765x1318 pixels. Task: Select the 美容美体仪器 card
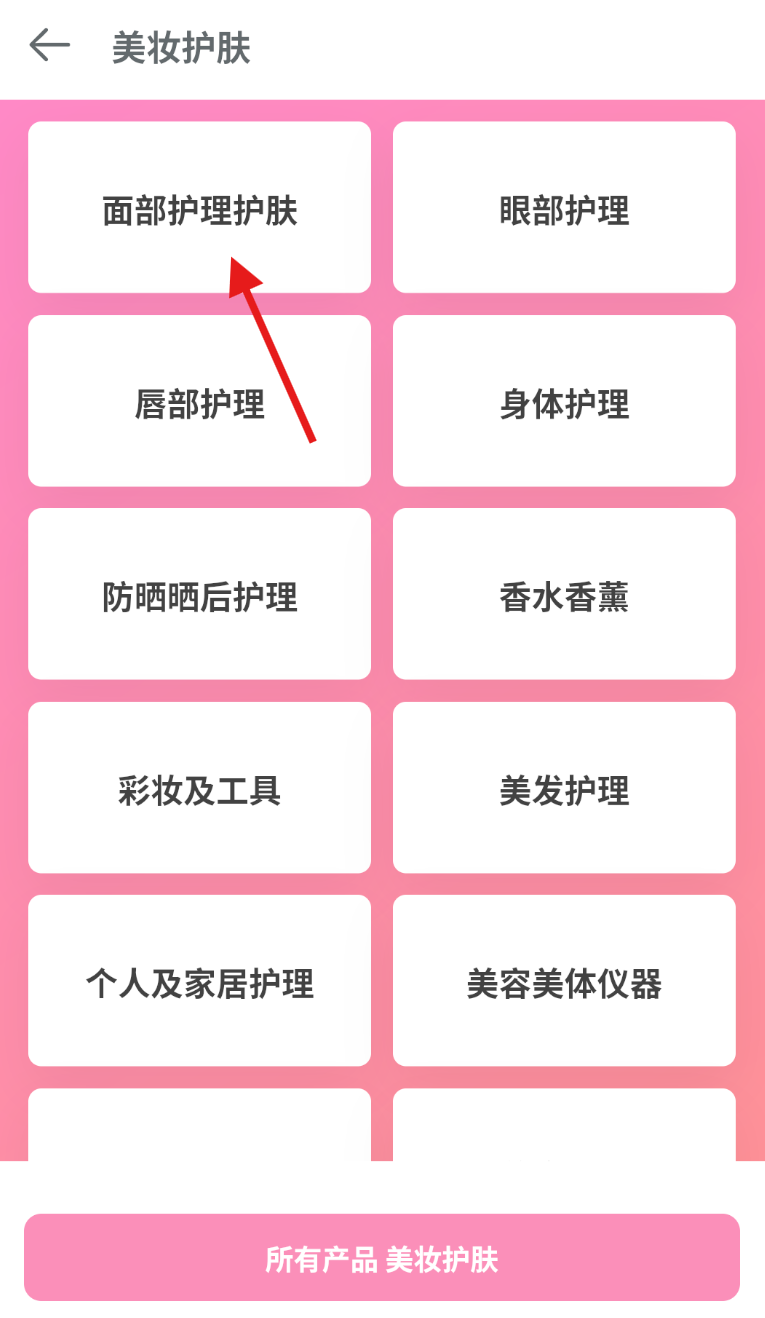point(564,981)
